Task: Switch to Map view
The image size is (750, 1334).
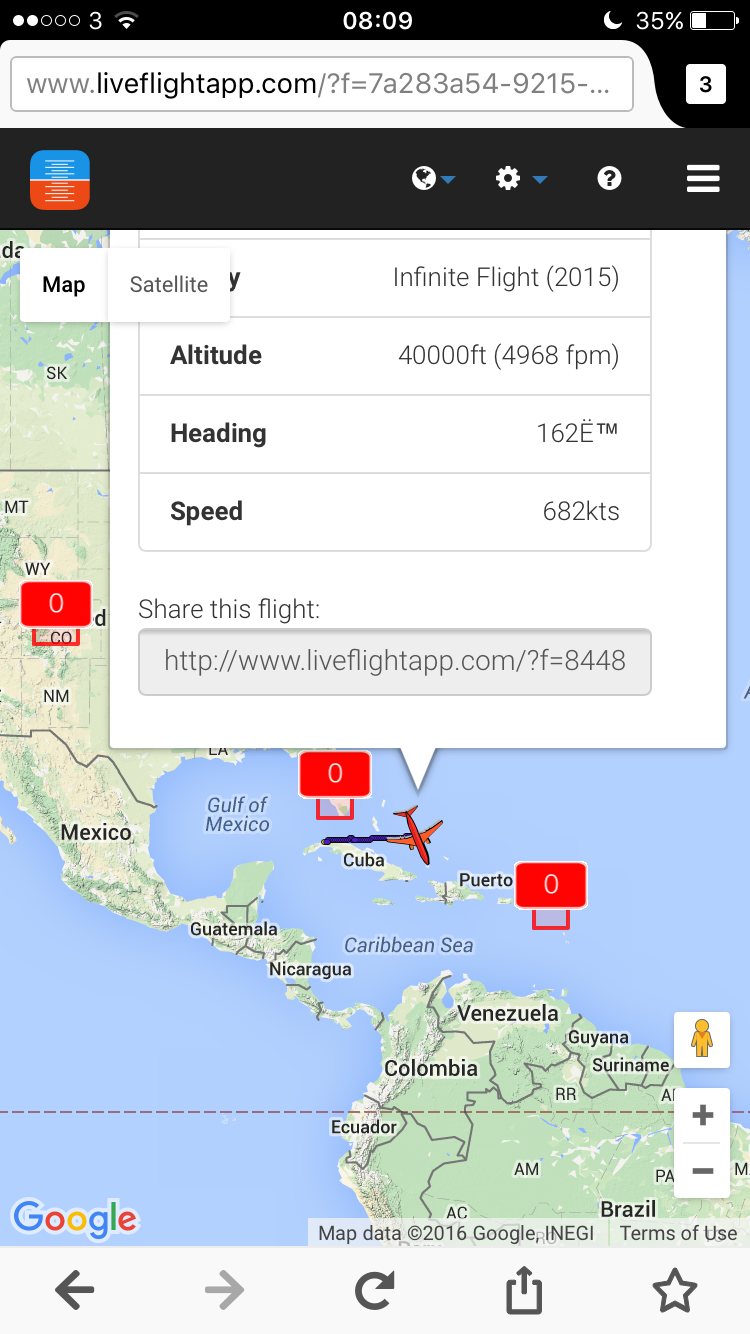Action: pyautogui.click(x=64, y=285)
